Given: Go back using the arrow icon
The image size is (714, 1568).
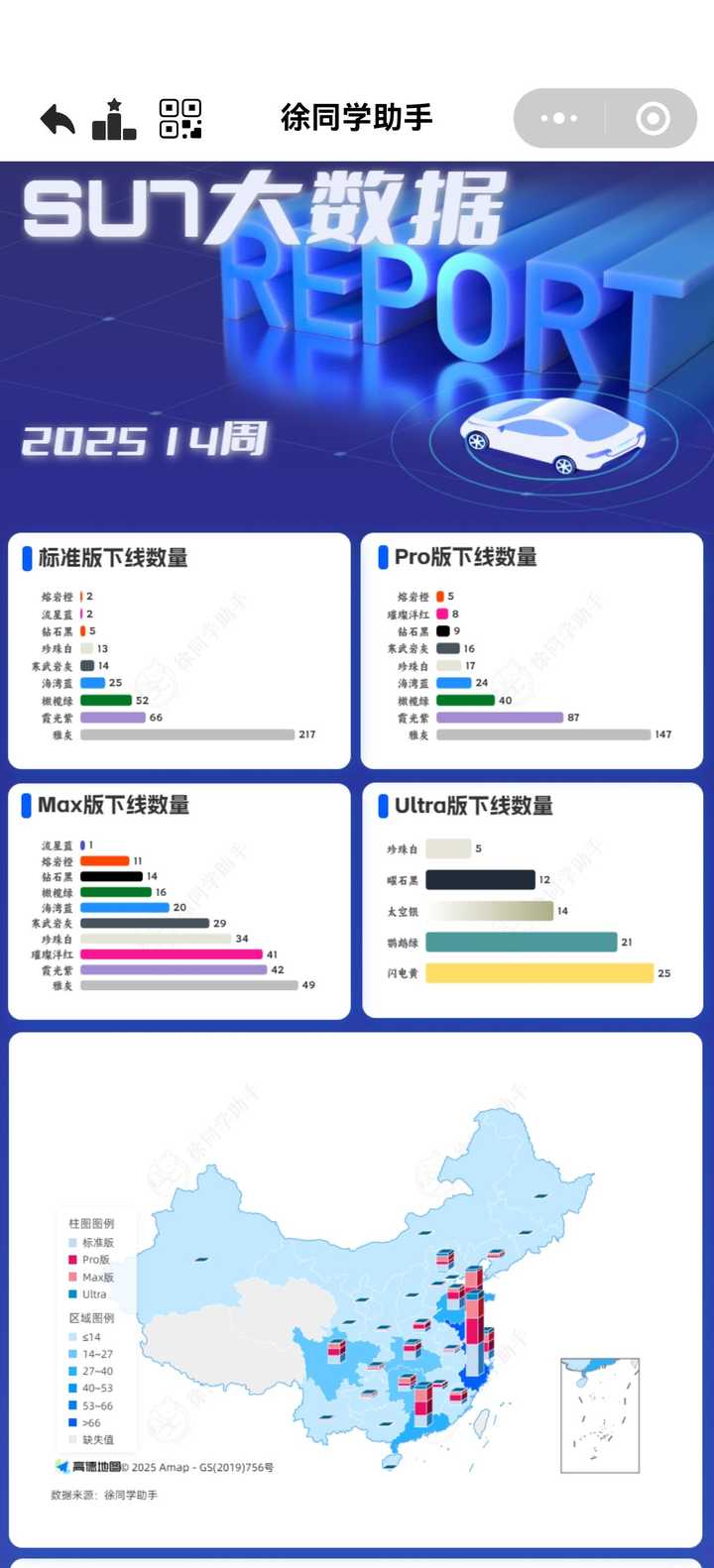Looking at the screenshot, I should pyautogui.click(x=58, y=120).
